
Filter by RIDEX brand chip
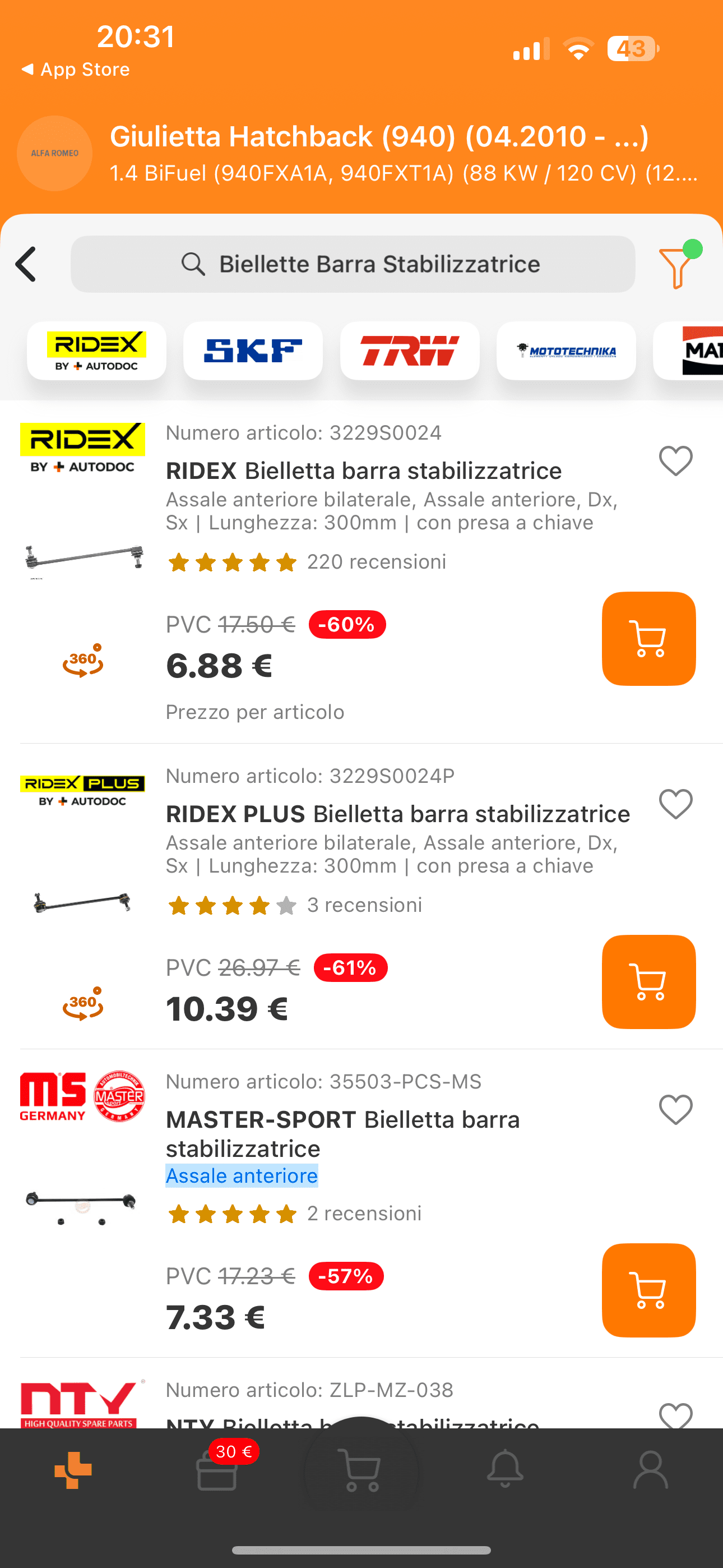coord(97,351)
